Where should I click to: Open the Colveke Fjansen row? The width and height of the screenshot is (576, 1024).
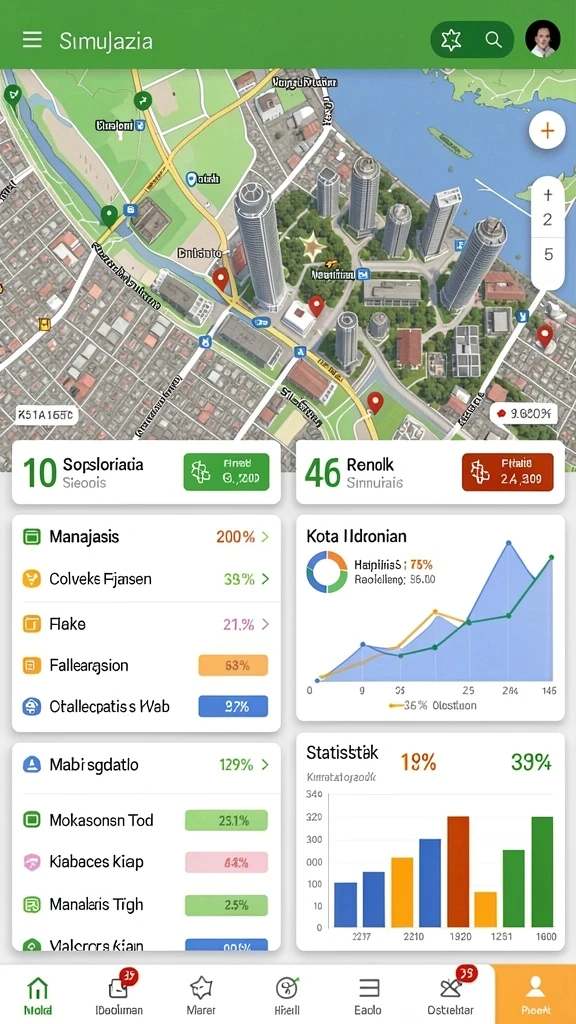[x=146, y=579]
